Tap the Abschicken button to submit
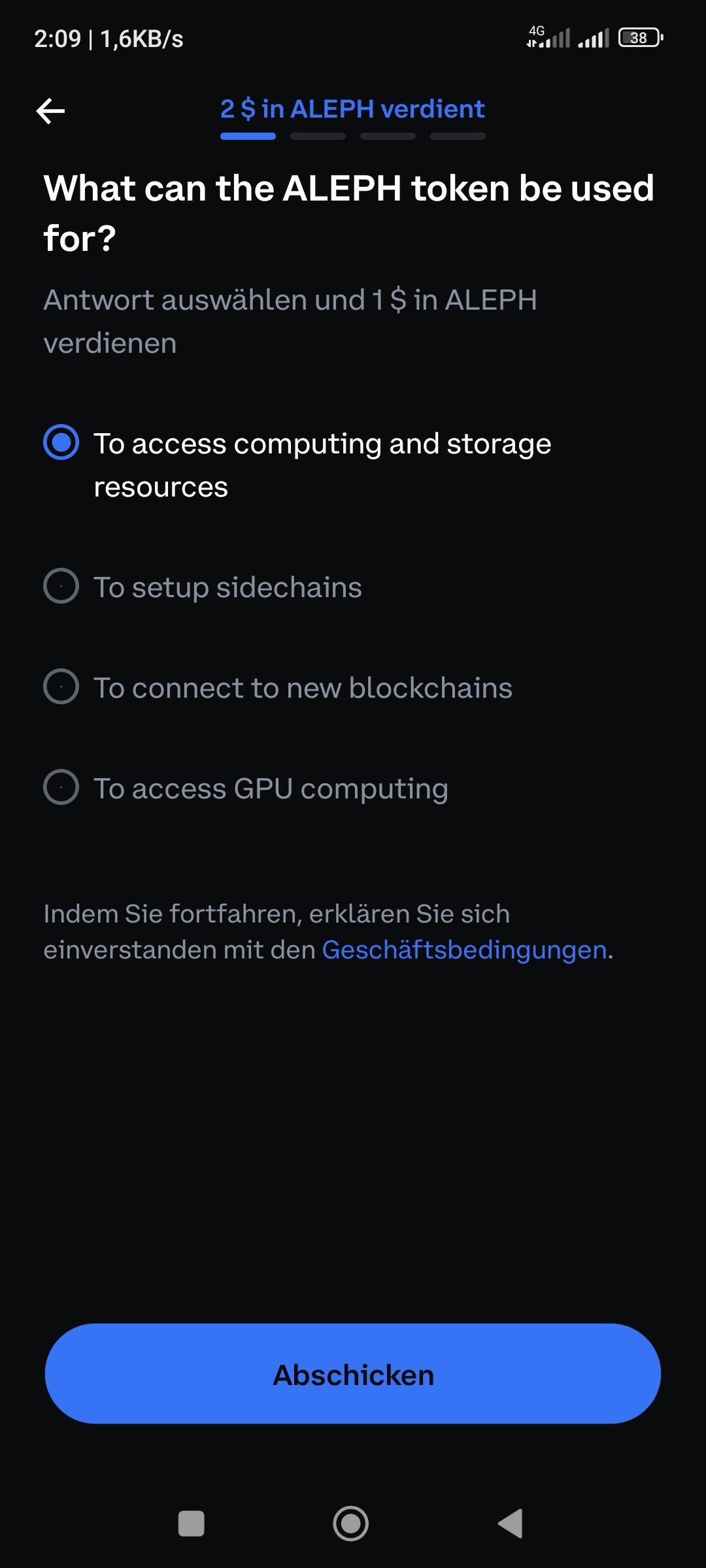The width and height of the screenshot is (706, 1568). pyautogui.click(x=353, y=1373)
